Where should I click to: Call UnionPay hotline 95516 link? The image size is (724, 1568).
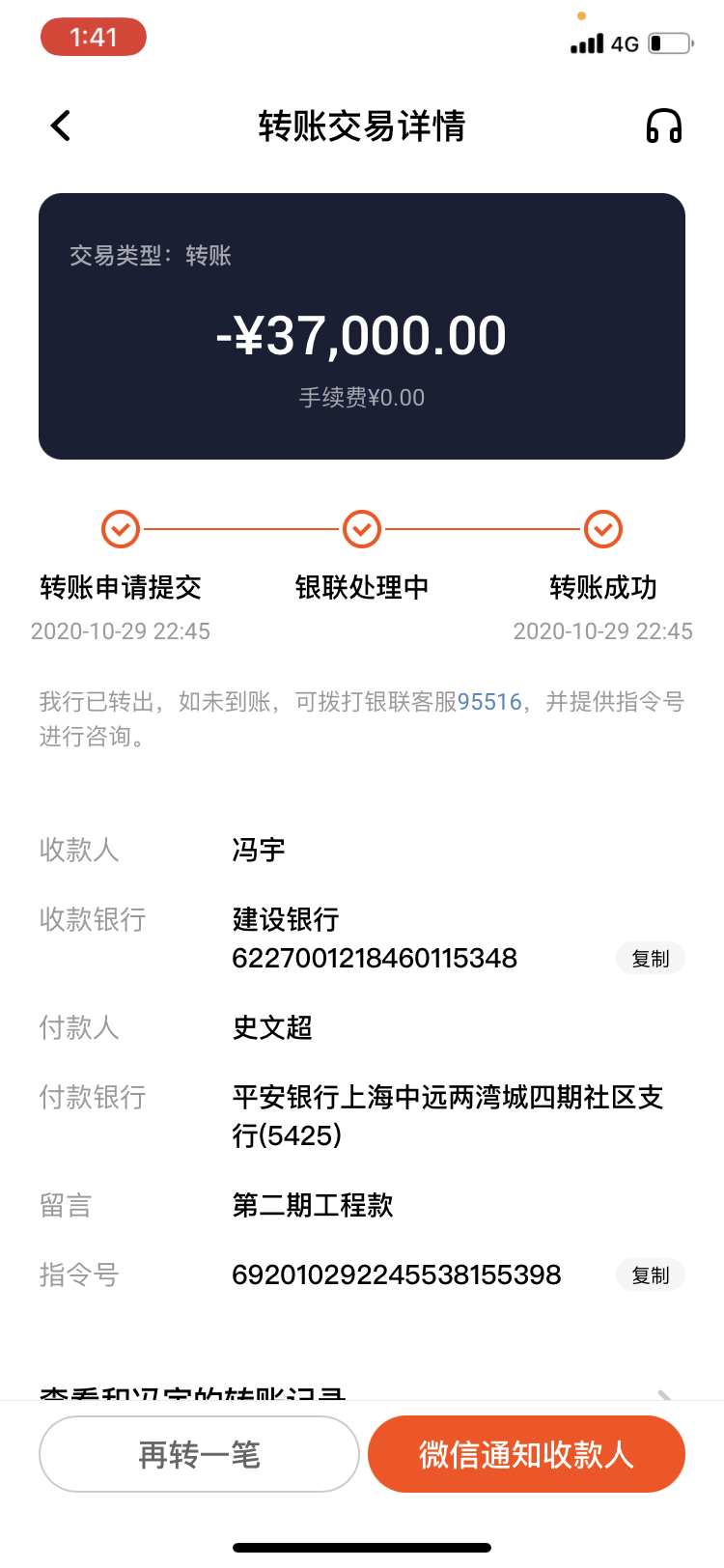489,702
